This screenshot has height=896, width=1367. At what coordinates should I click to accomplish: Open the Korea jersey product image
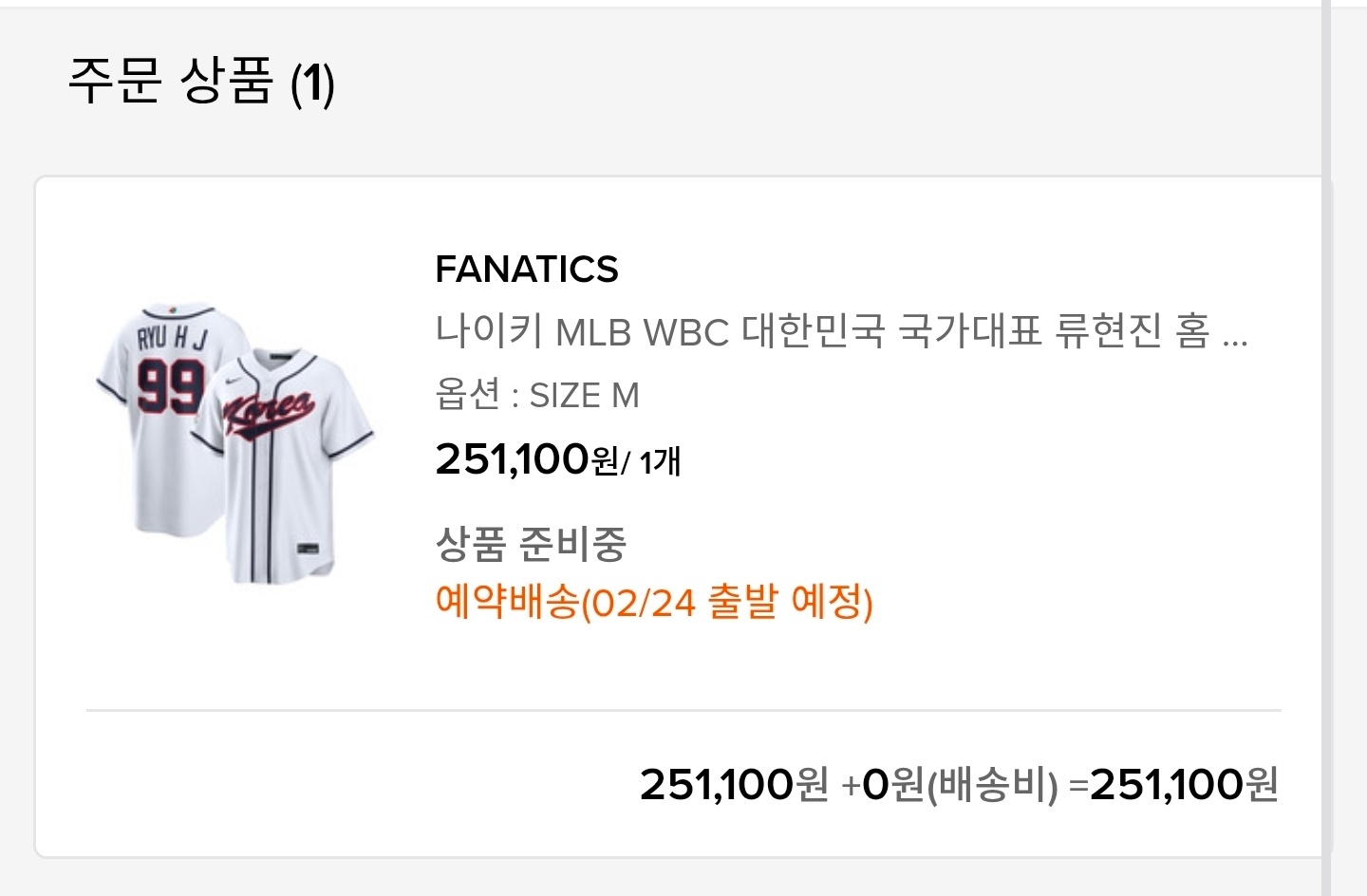[235, 442]
